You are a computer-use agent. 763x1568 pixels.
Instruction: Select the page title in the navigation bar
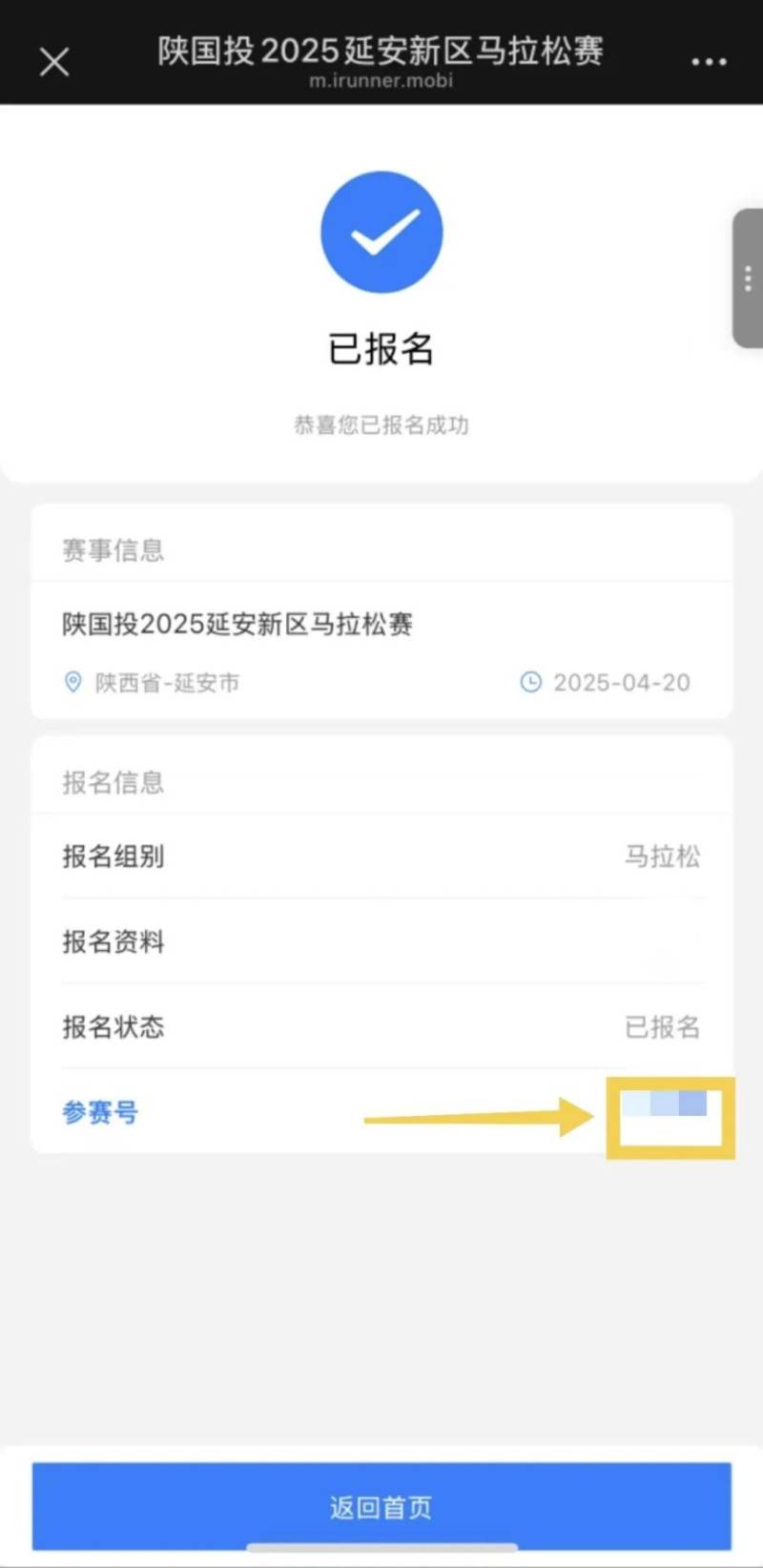pyautogui.click(x=381, y=52)
